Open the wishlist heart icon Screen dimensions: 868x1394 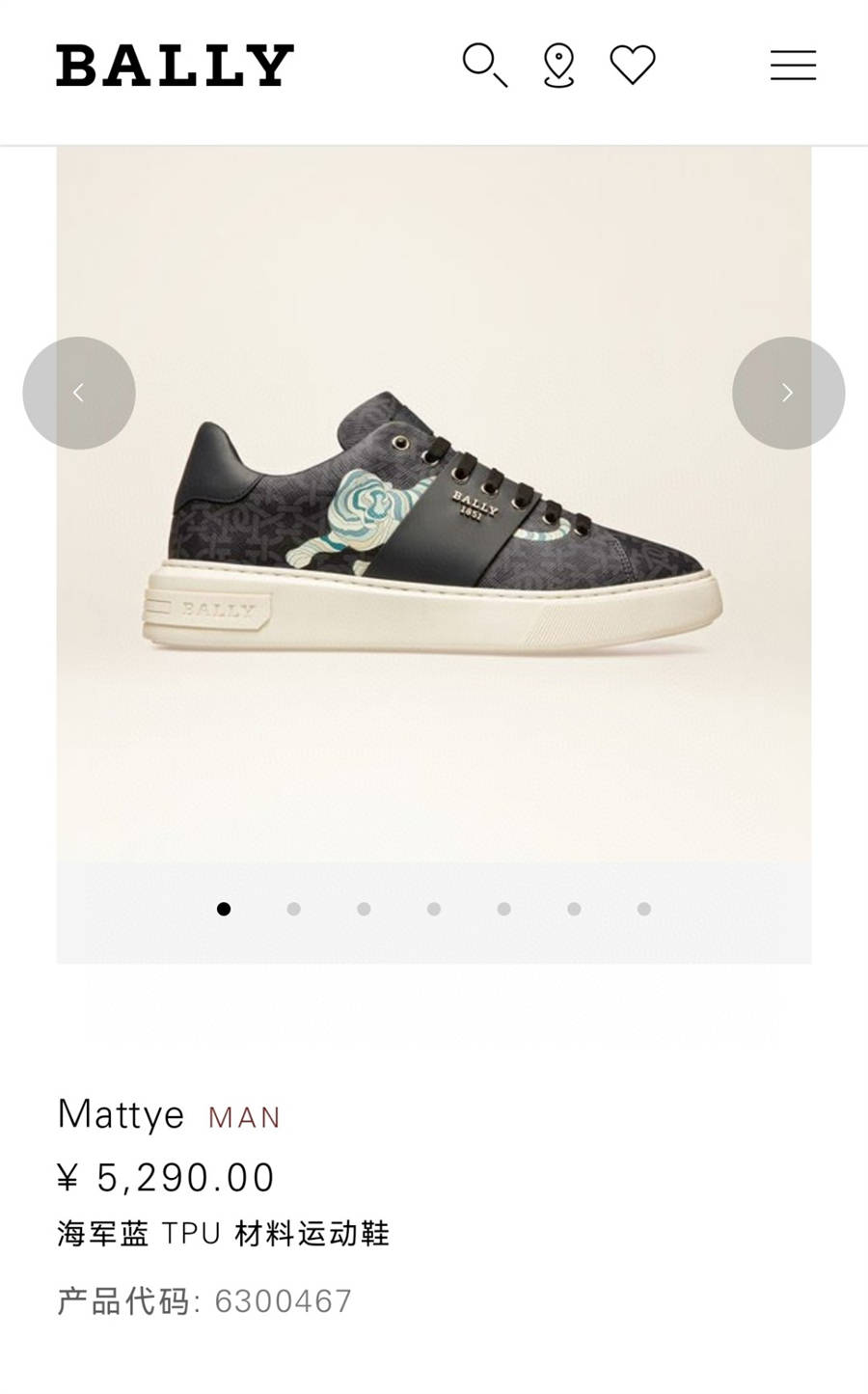pos(633,66)
